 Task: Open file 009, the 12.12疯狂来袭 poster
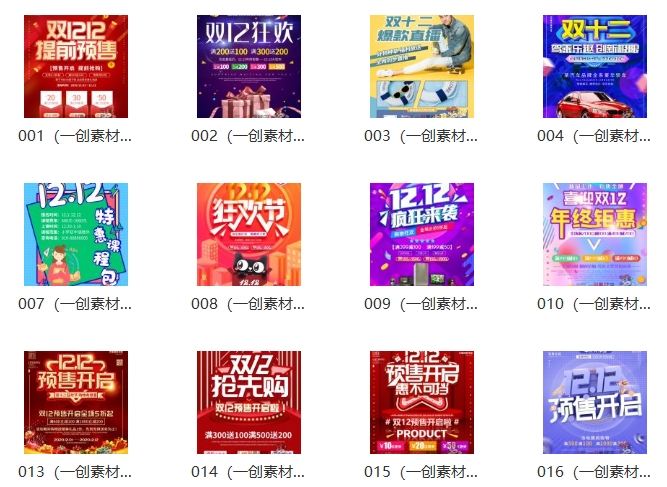click(x=422, y=235)
